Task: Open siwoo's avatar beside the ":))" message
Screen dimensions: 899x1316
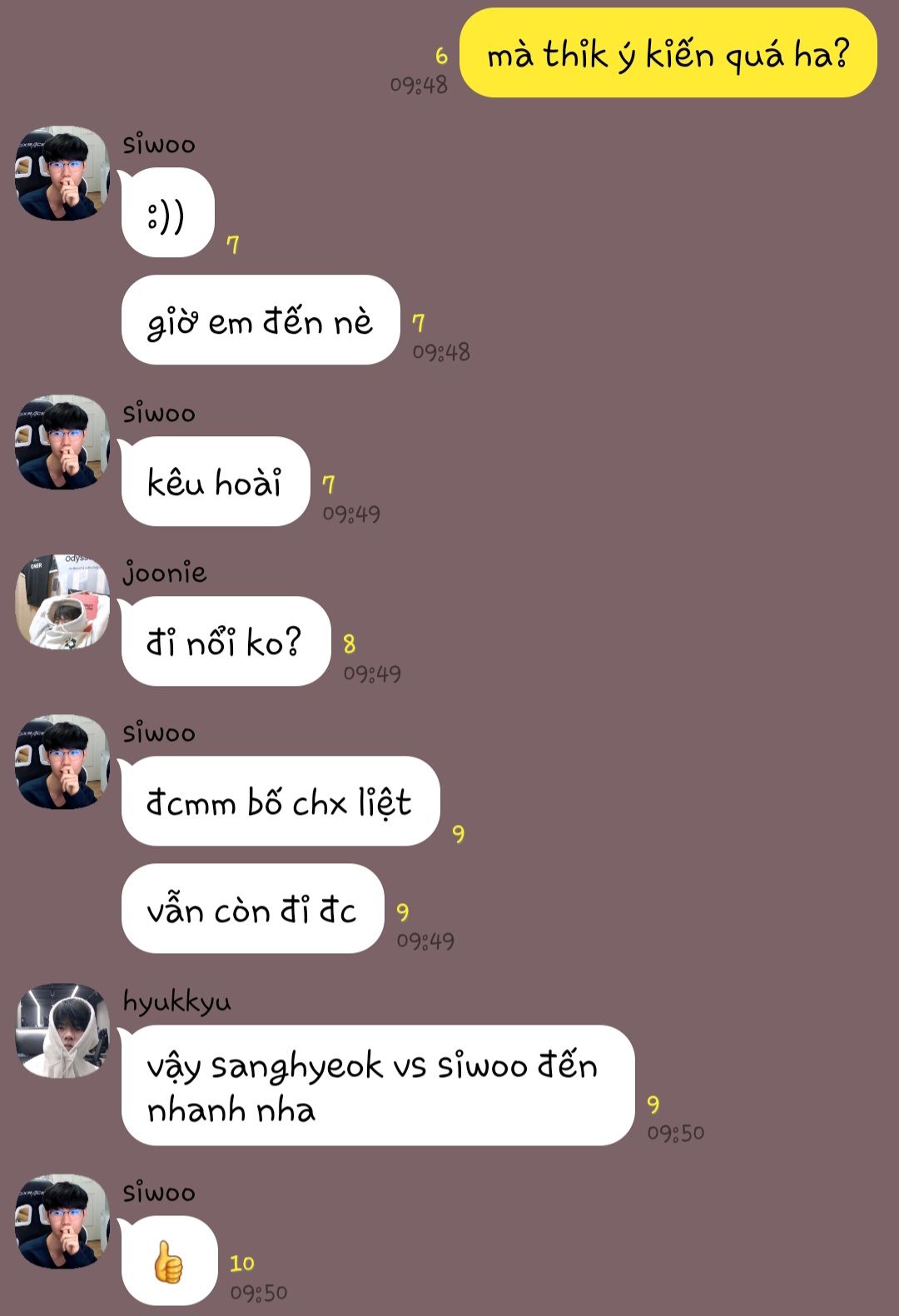Action: pyautogui.click(x=62, y=173)
